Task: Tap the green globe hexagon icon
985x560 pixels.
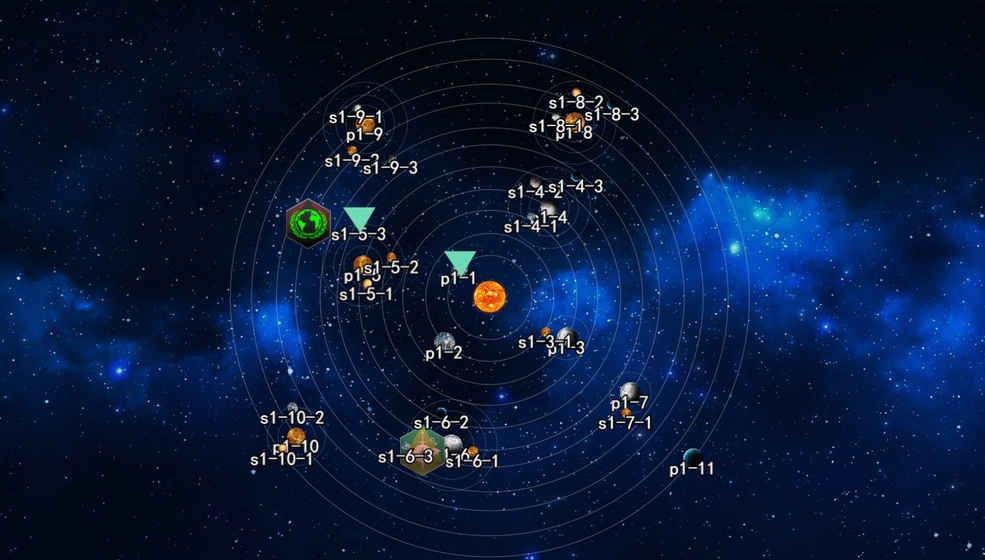Action: pyautogui.click(x=307, y=222)
